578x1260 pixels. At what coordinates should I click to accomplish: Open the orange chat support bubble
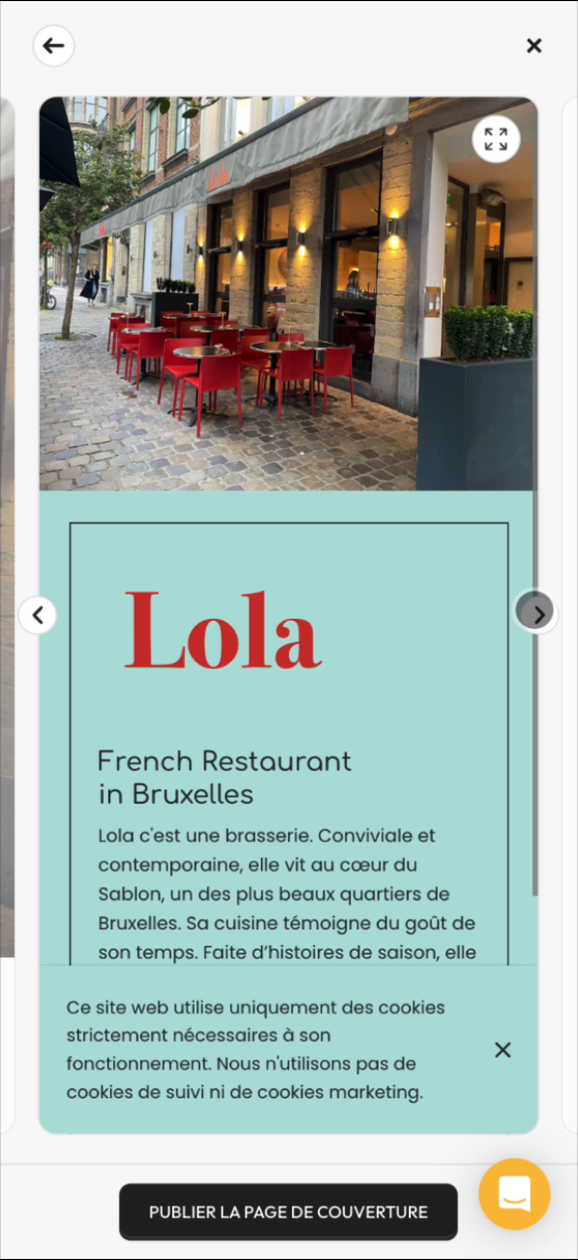[x=514, y=1193]
